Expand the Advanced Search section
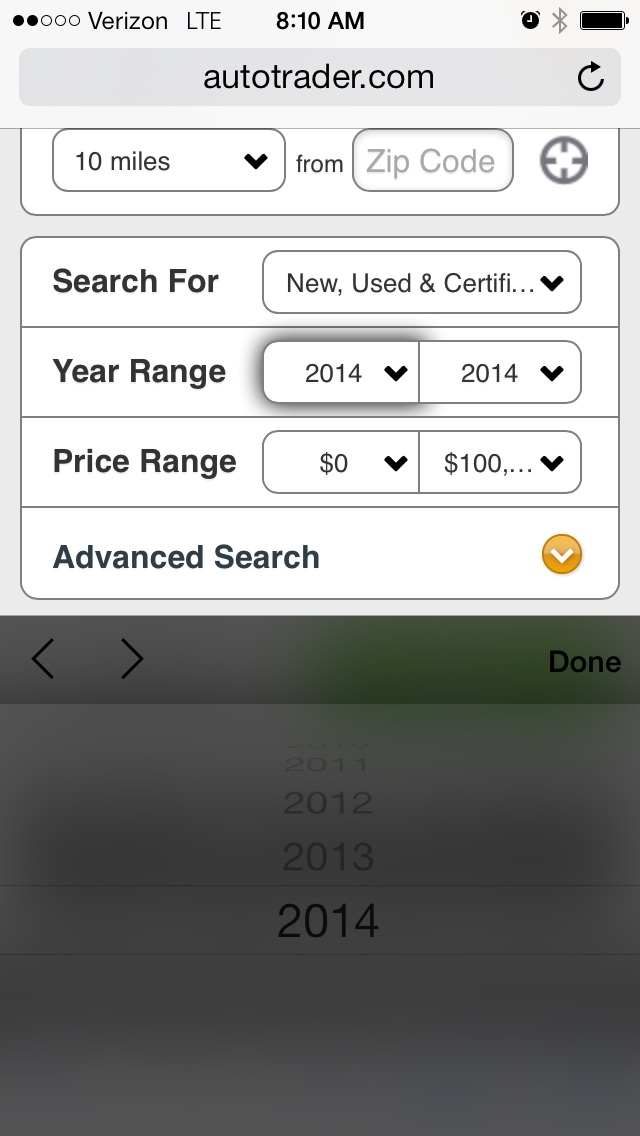This screenshot has height=1136, width=640. pos(561,555)
